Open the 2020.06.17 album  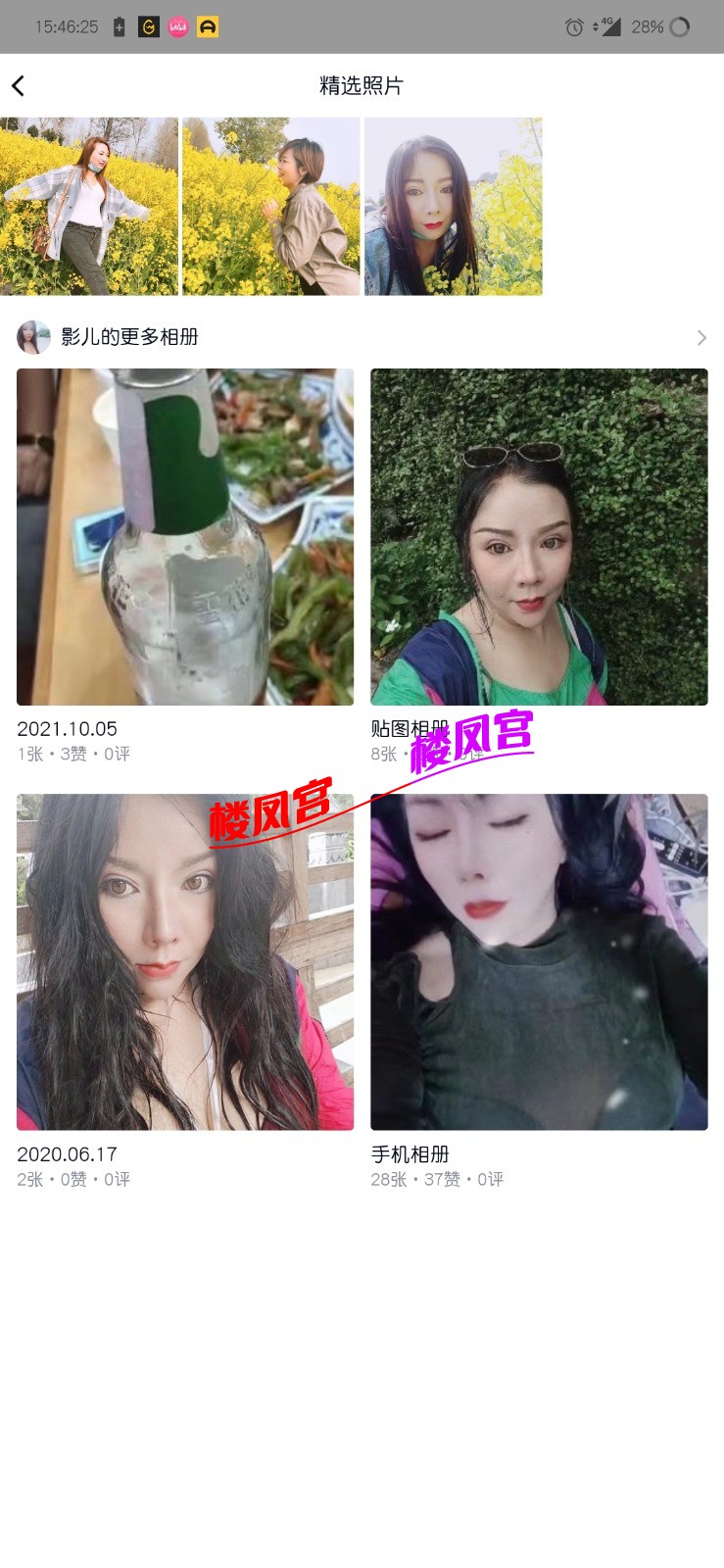(185, 961)
